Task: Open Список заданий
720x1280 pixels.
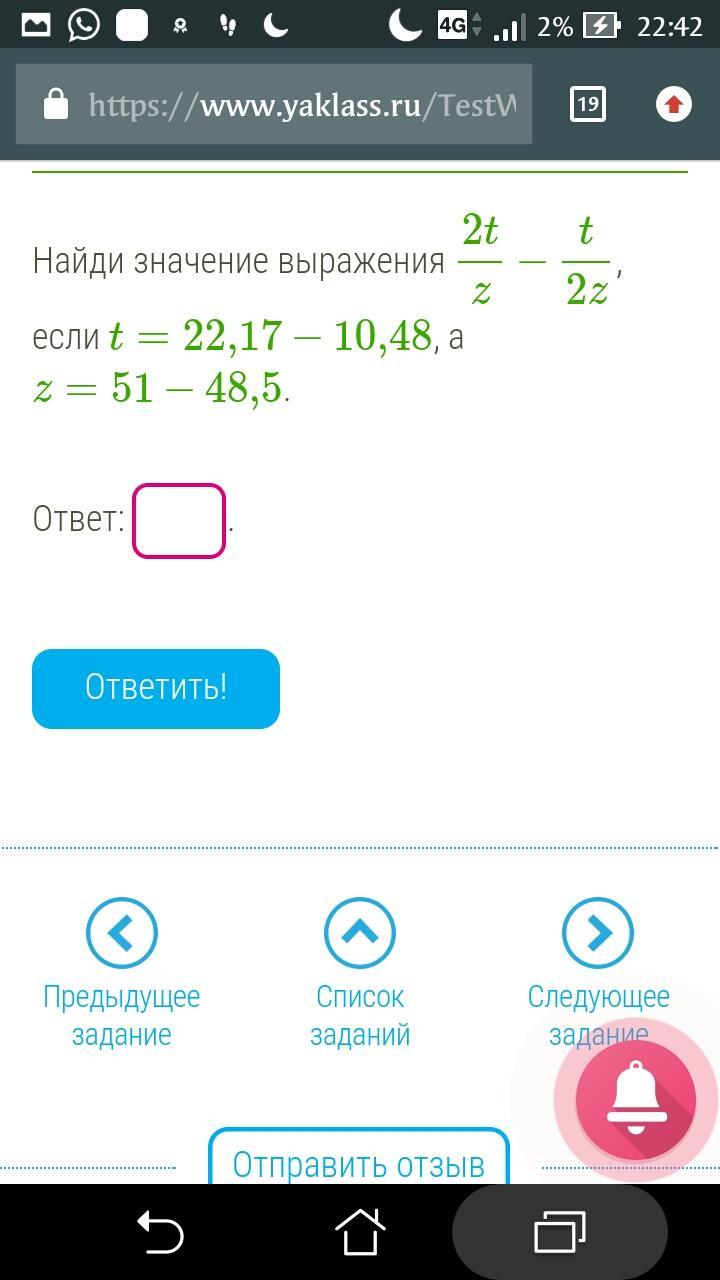Action: point(360,972)
